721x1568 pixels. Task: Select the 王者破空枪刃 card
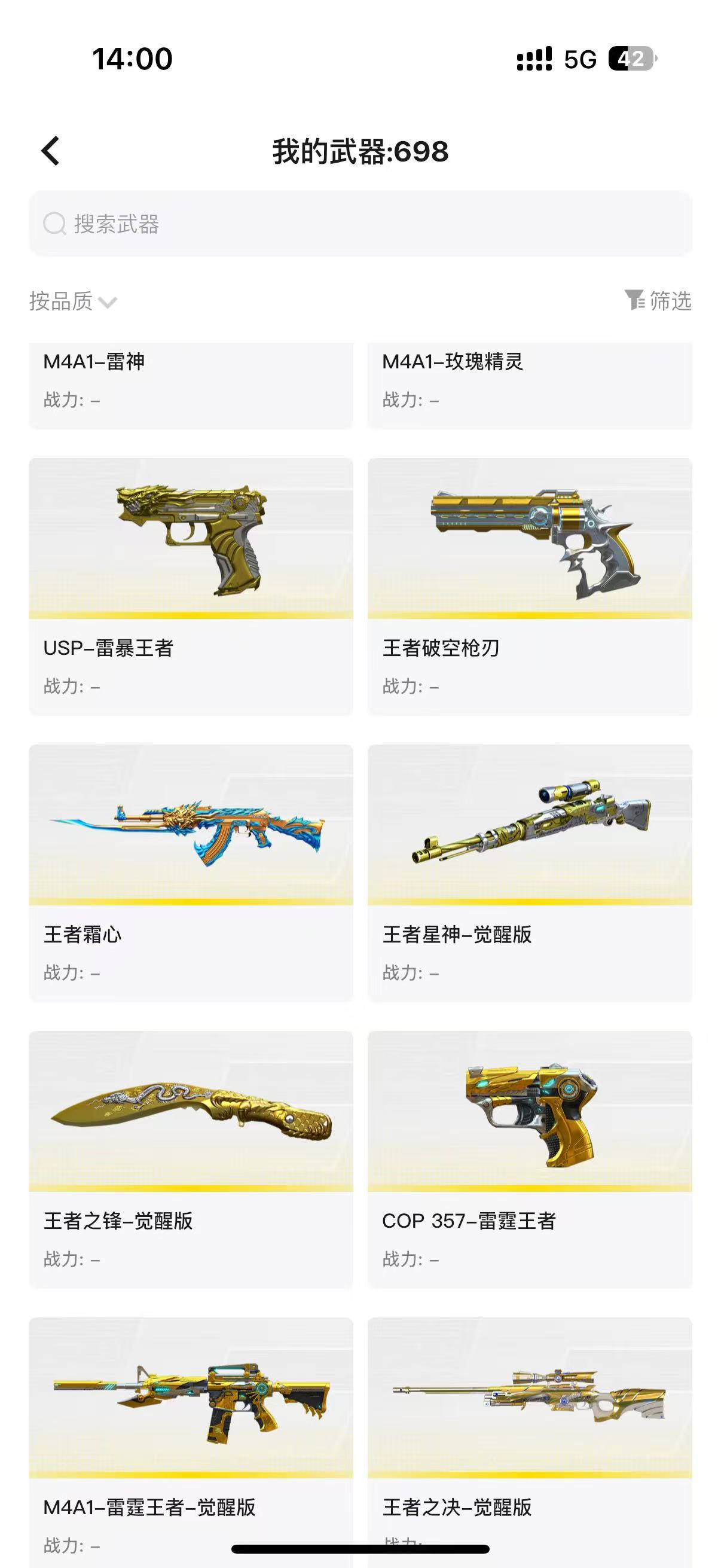tap(530, 586)
